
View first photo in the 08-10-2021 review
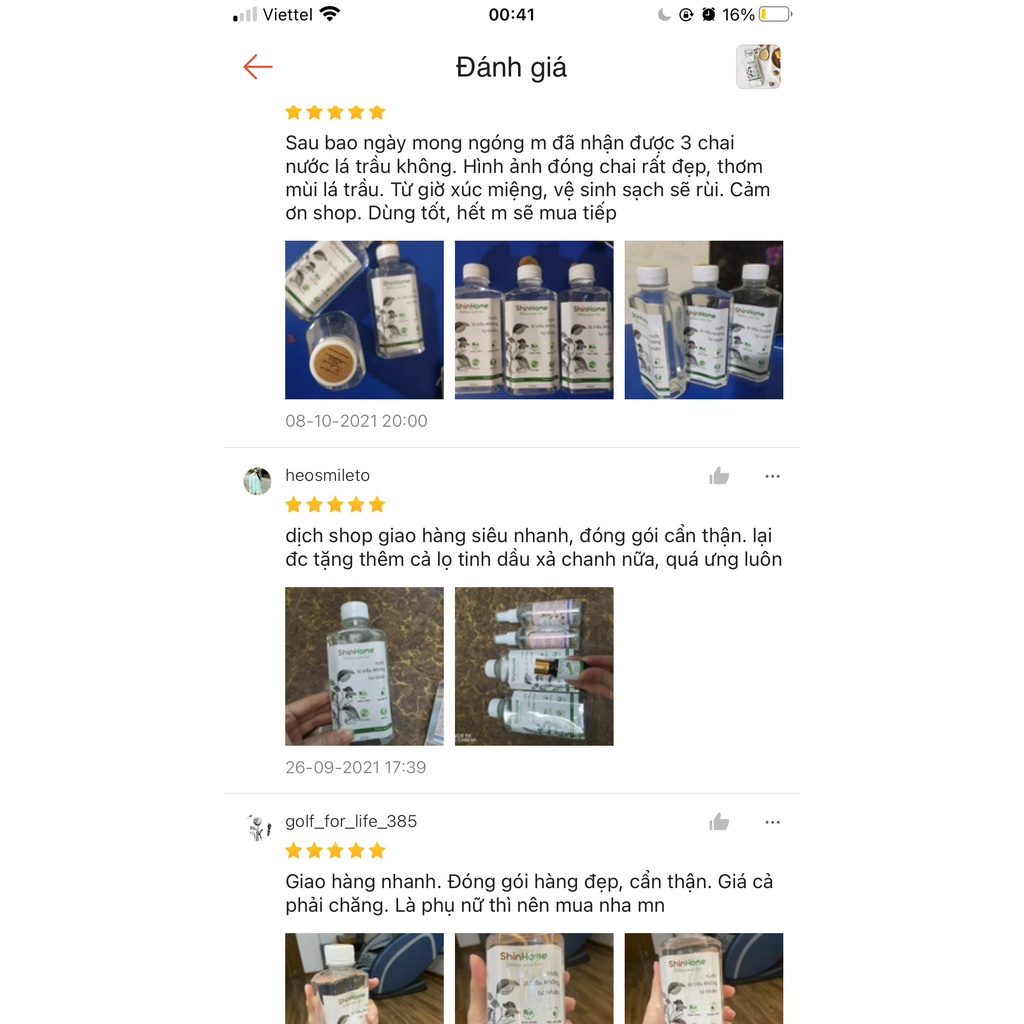pos(364,320)
